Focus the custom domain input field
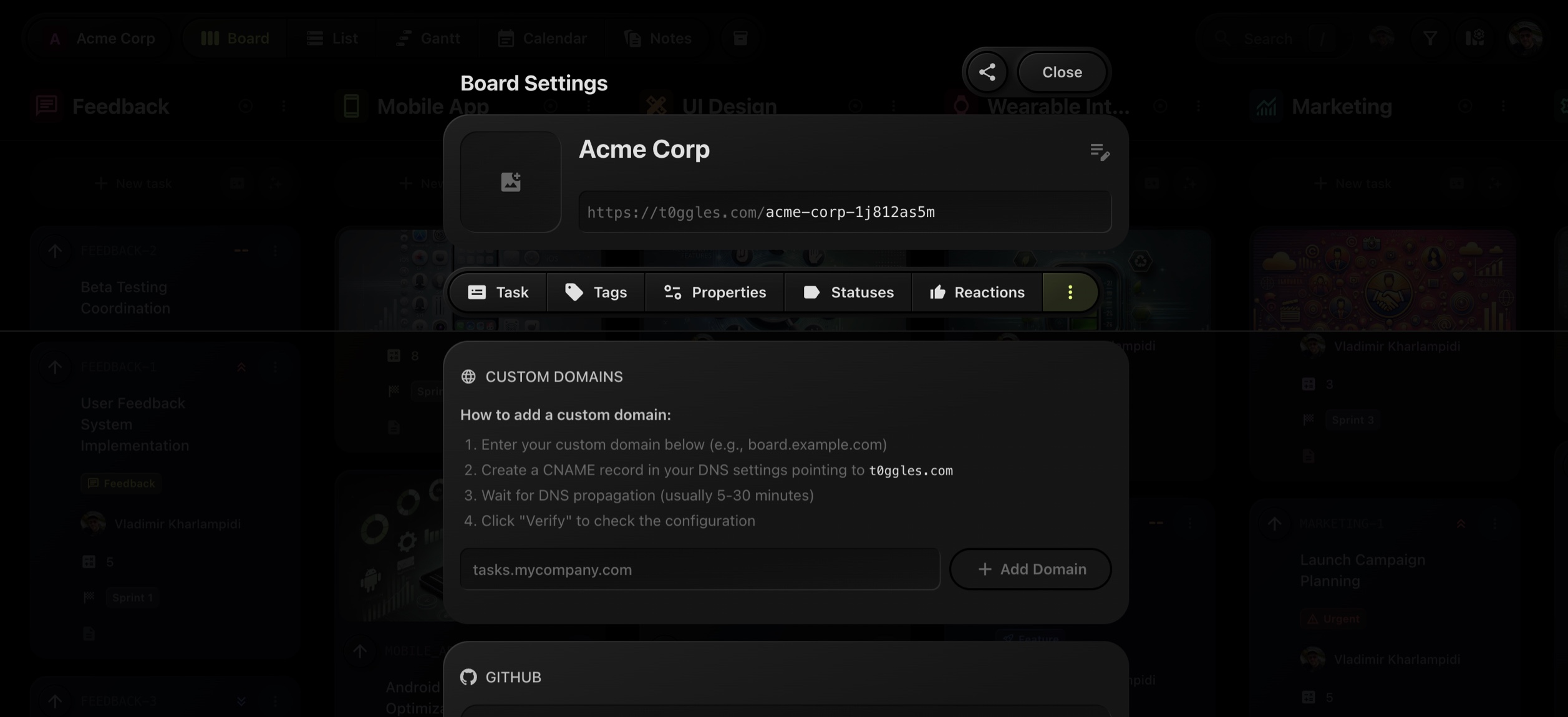The image size is (1568, 717). 699,569
